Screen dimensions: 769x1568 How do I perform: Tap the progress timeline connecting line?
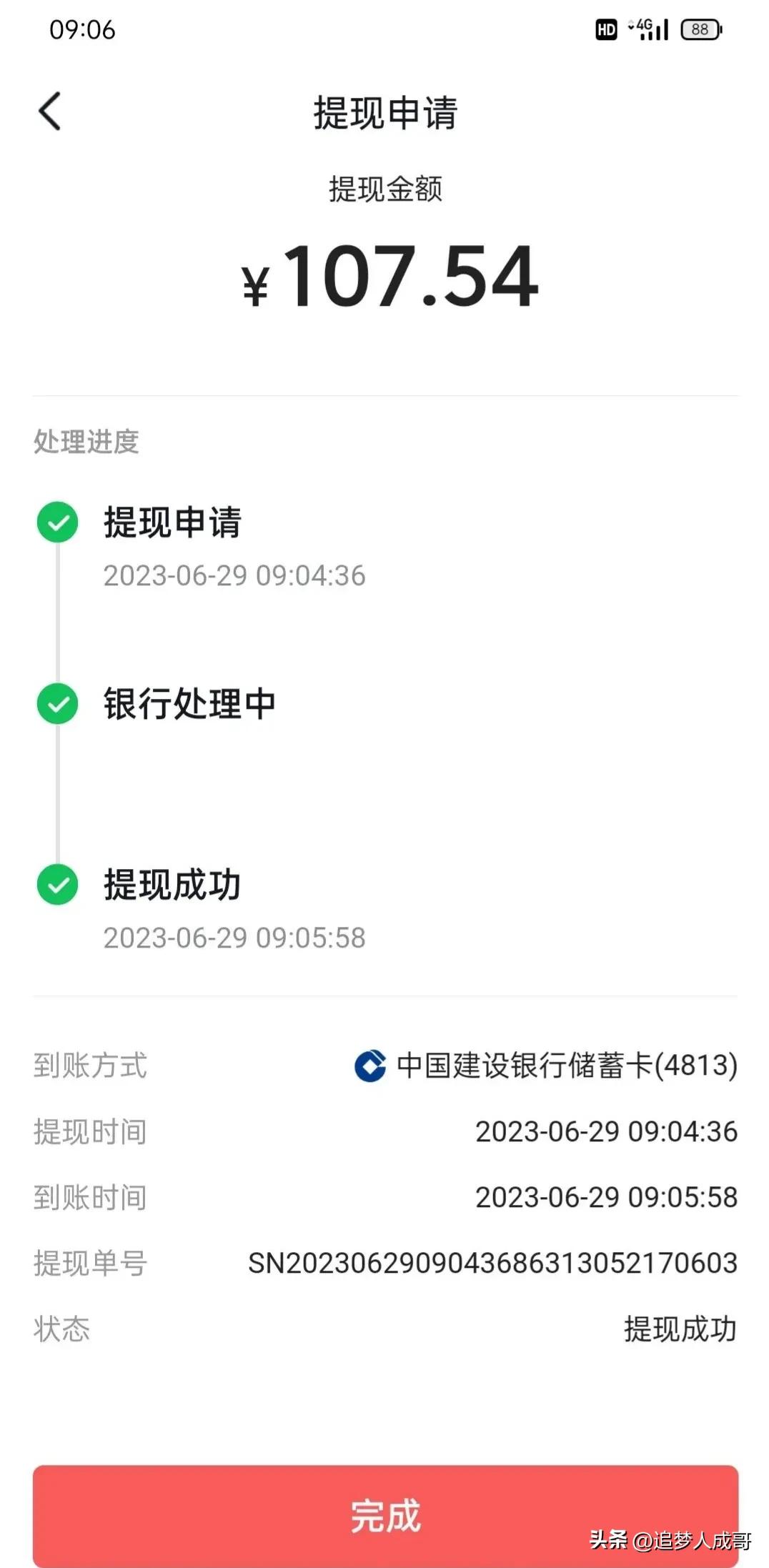56,793
